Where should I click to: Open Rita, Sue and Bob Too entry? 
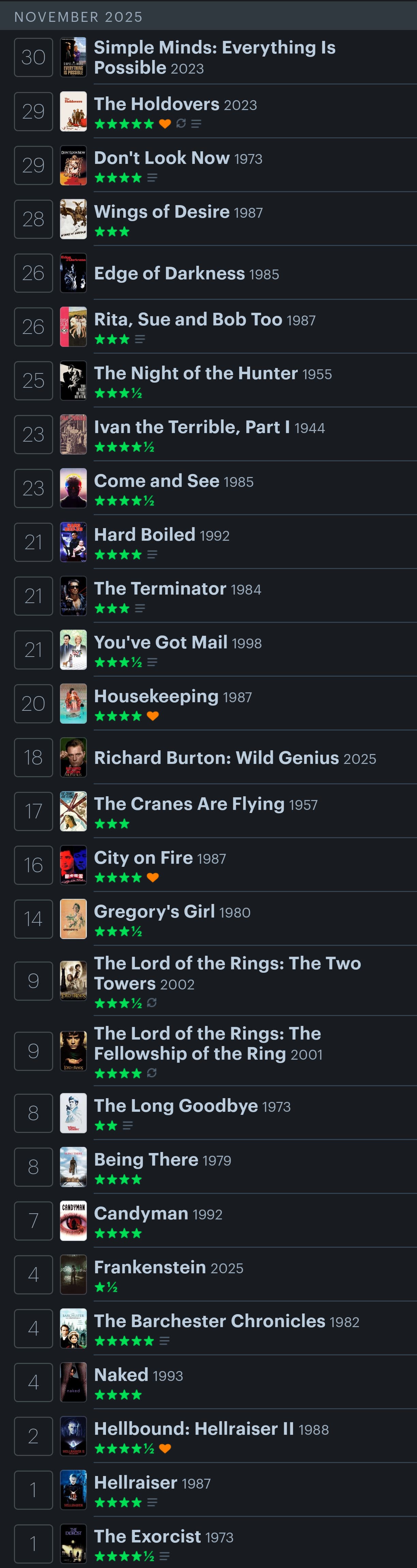coord(187,320)
